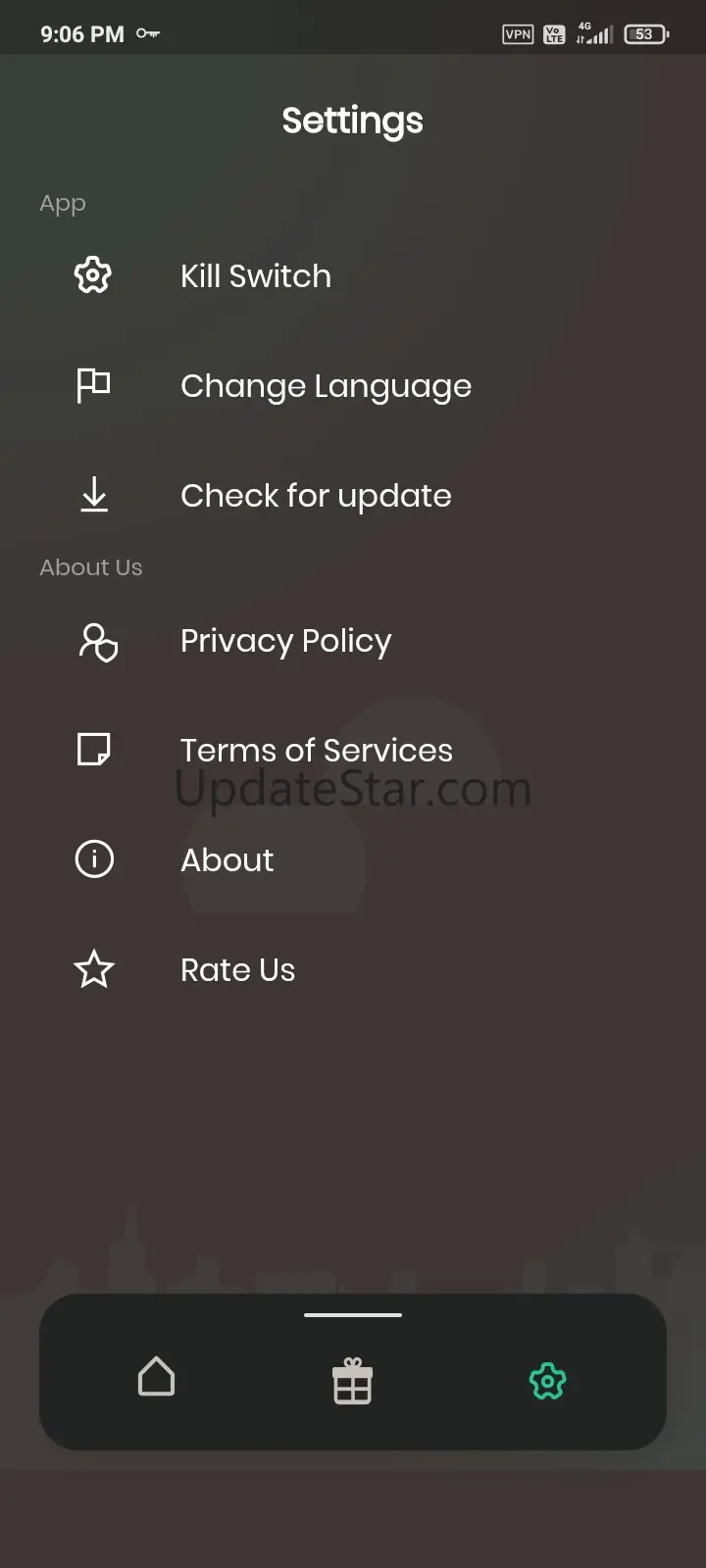
Task: Open Terms of Services
Action: (x=316, y=751)
